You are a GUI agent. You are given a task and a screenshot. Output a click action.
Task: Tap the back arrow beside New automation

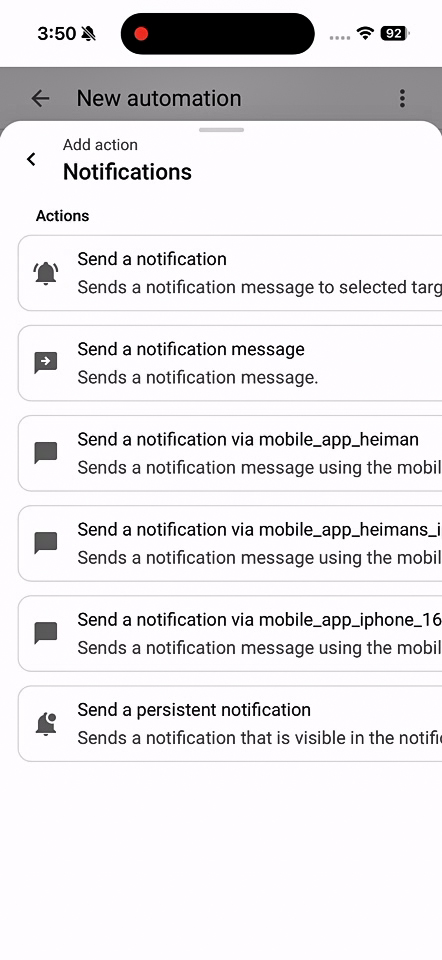[x=40, y=98]
